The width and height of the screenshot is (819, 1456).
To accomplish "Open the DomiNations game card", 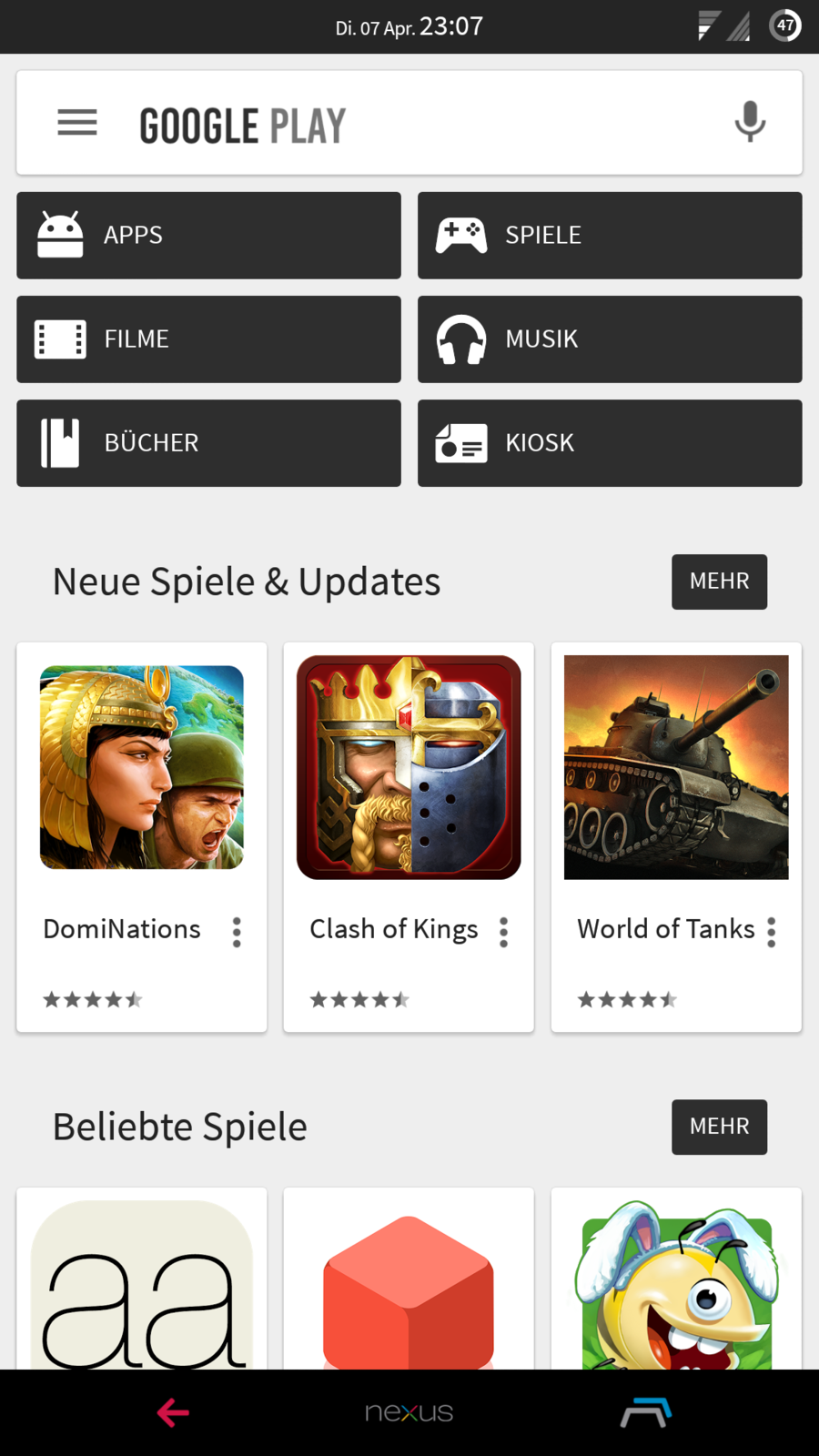I will point(141,769).
